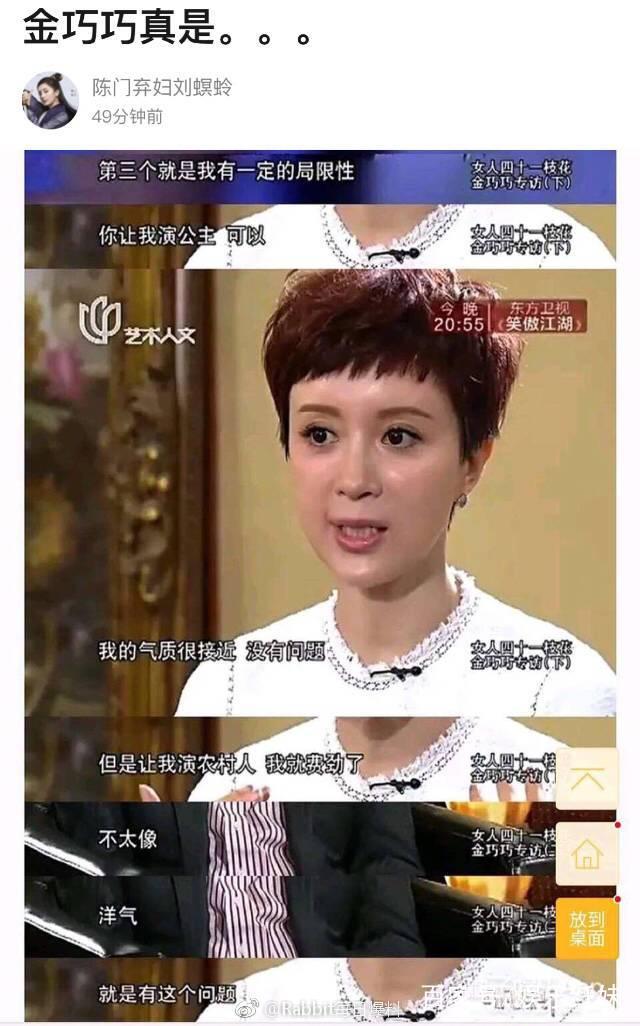Go to home via the house icon
640x1026 pixels.
pyautogui.click(x=587, y=854)
